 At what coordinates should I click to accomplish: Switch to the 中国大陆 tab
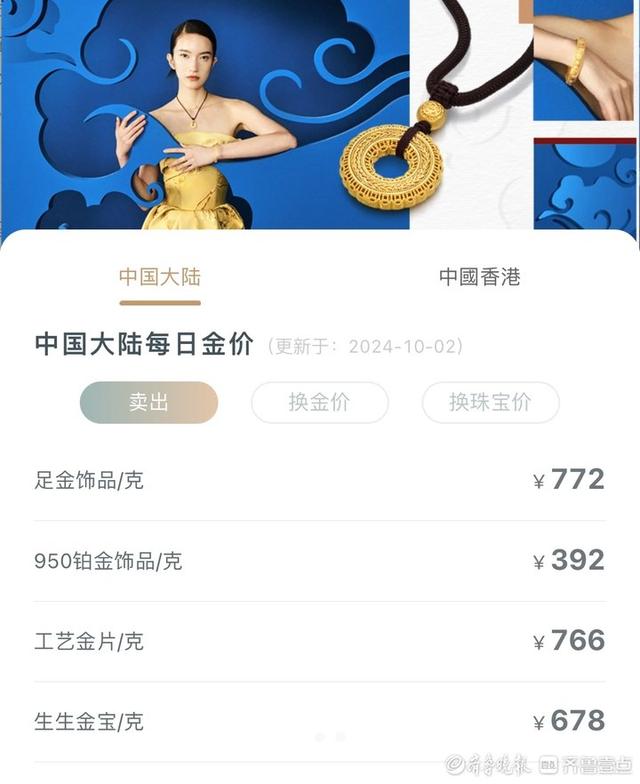pos(160,277)
